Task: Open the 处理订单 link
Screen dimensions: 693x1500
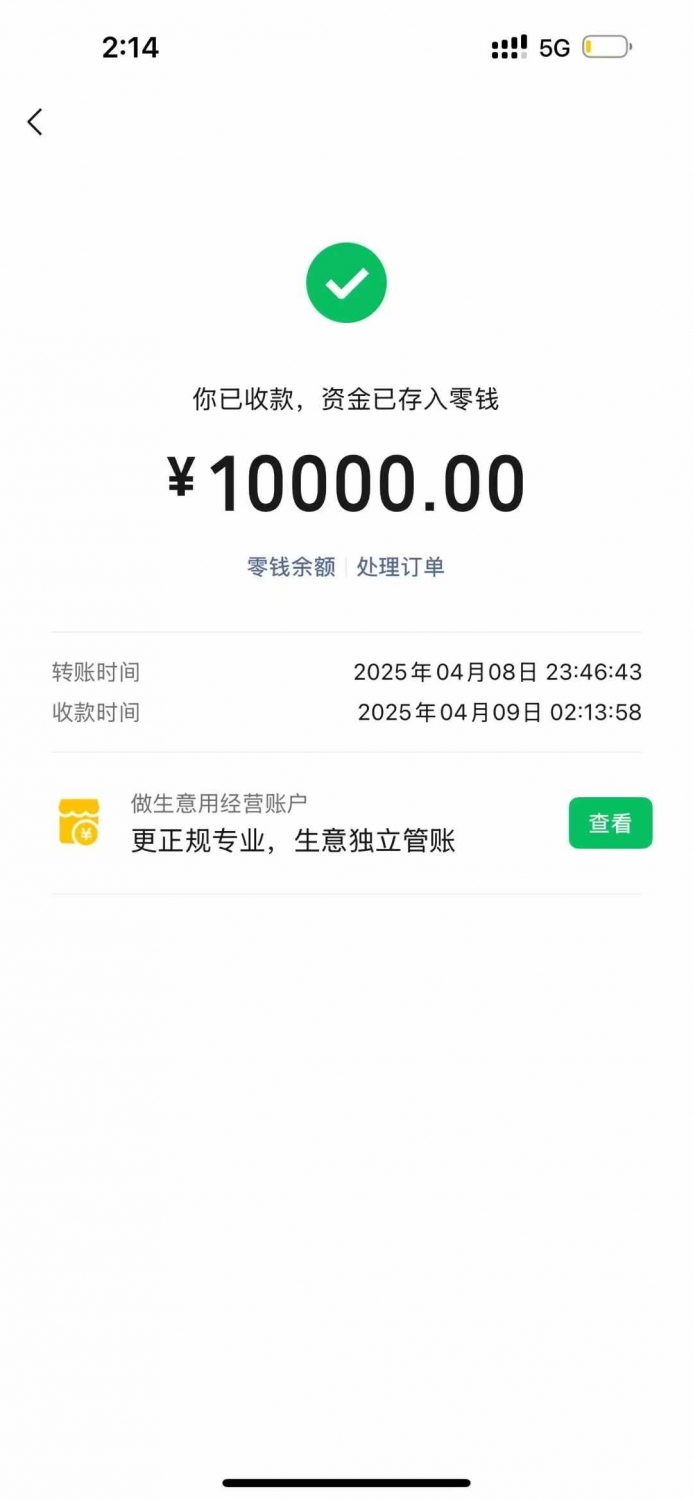Action: pyautogui.click(x=400, y=567)
